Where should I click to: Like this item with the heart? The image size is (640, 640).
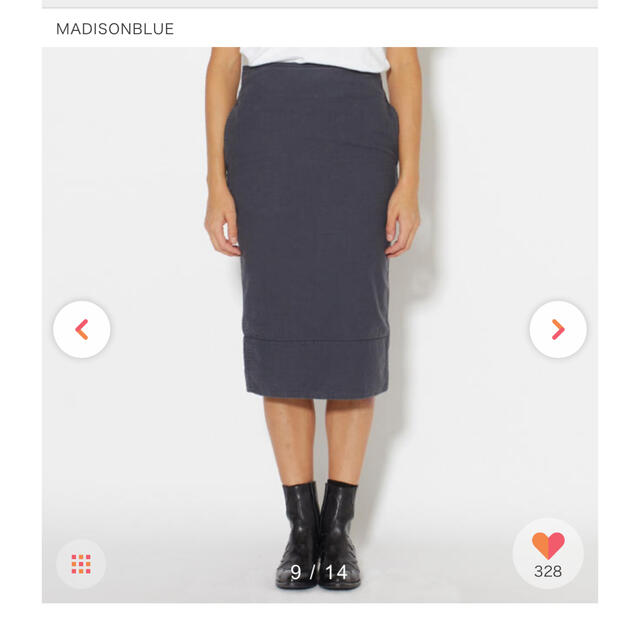coord(547,546)
